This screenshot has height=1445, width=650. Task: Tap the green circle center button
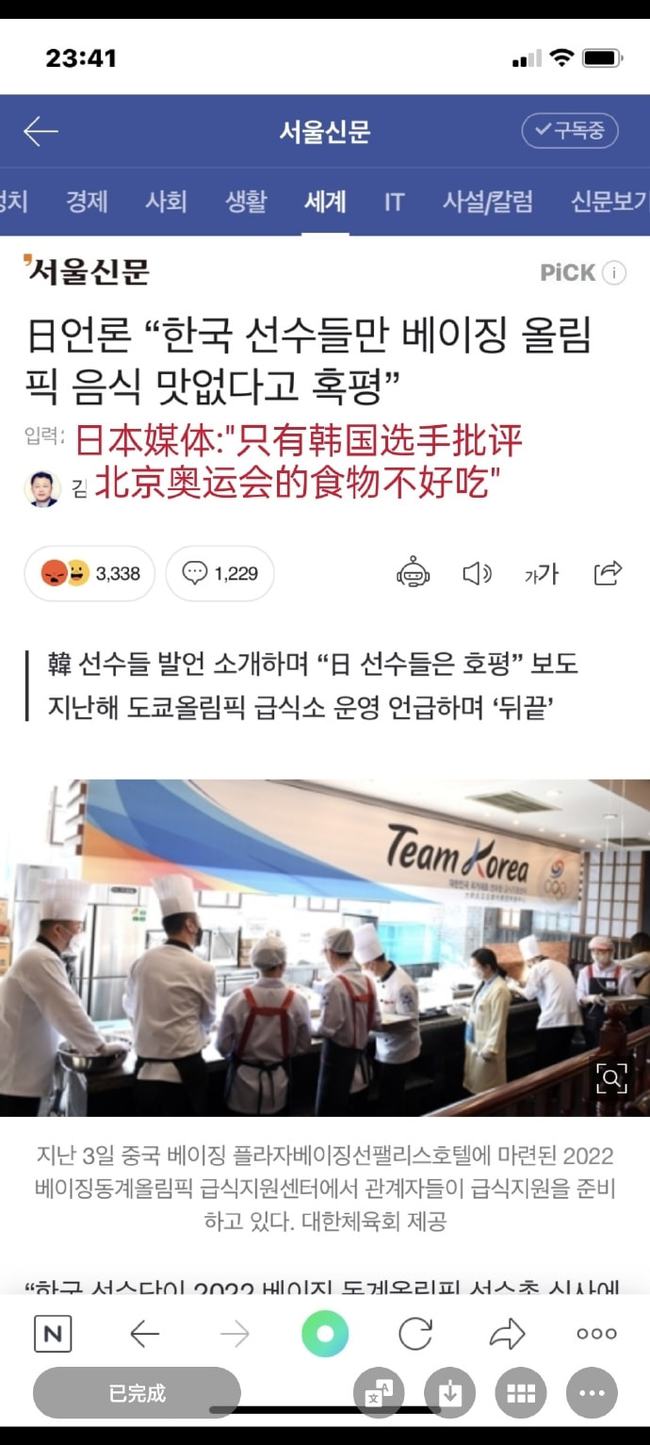coord(325,1333)
